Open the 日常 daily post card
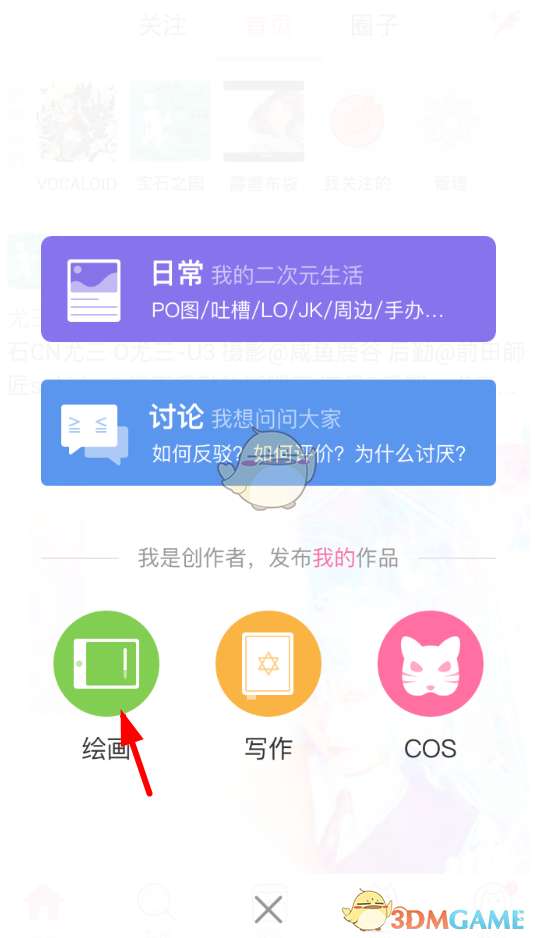Screen dimensions: 535x938 click(268, 289)
